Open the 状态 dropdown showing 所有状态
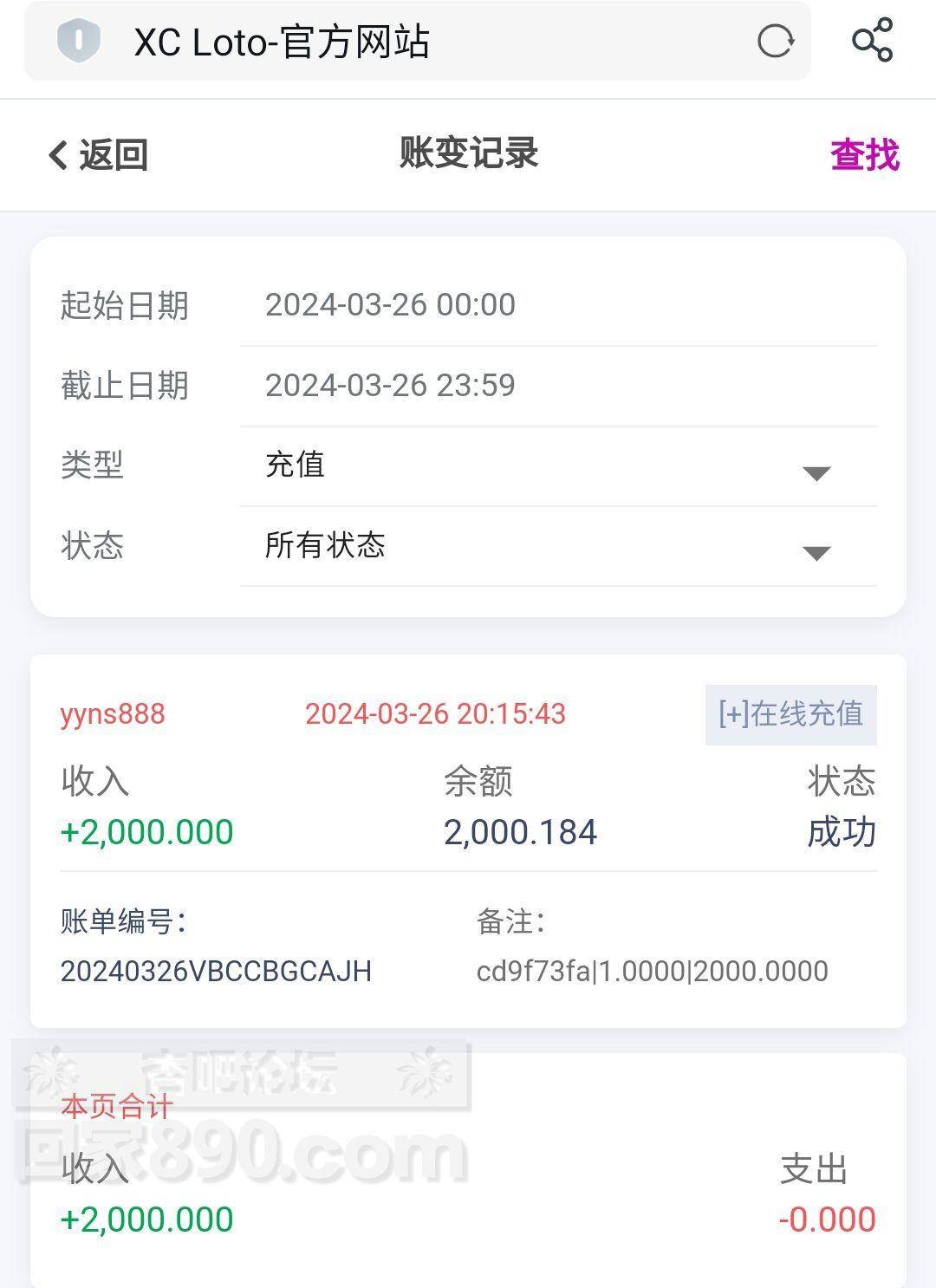Screen dimensions: 936x1288 pos(558,546)
